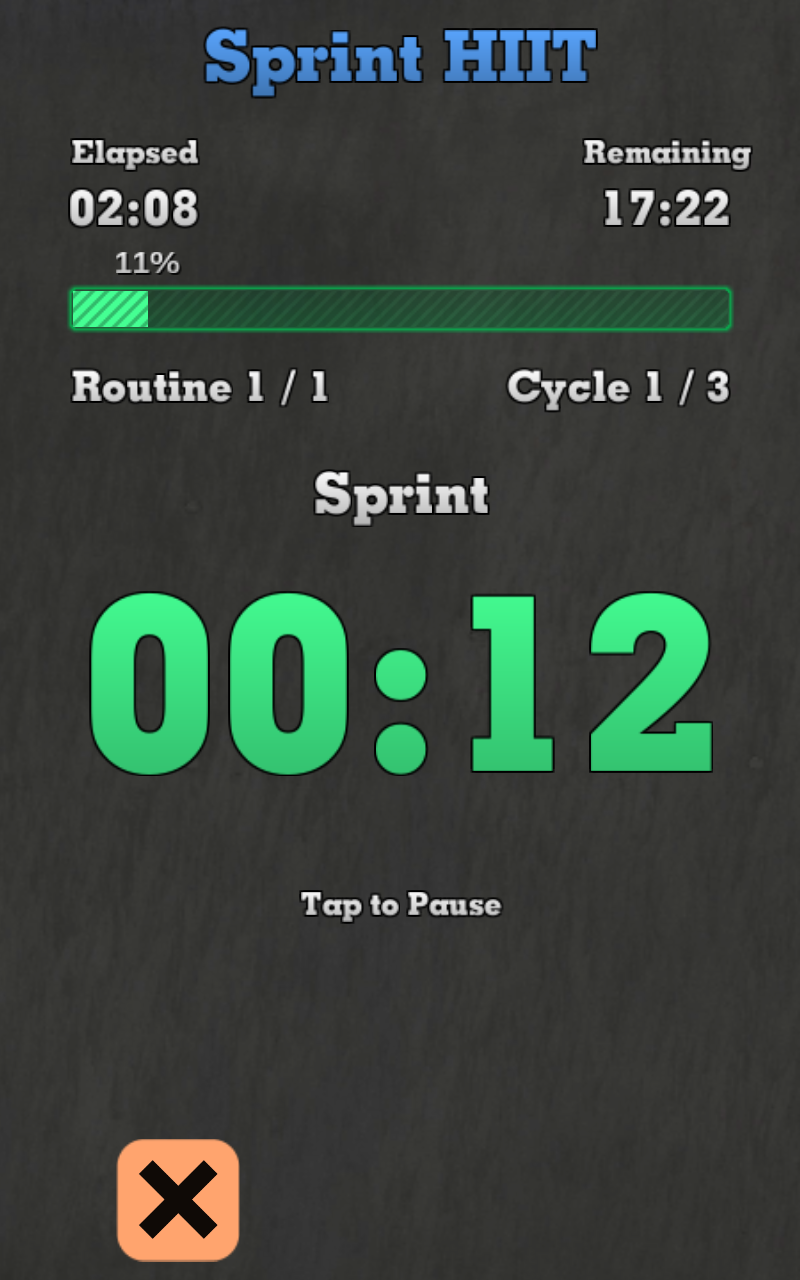Click the Elapsed time 02:08

click(133, 210)
